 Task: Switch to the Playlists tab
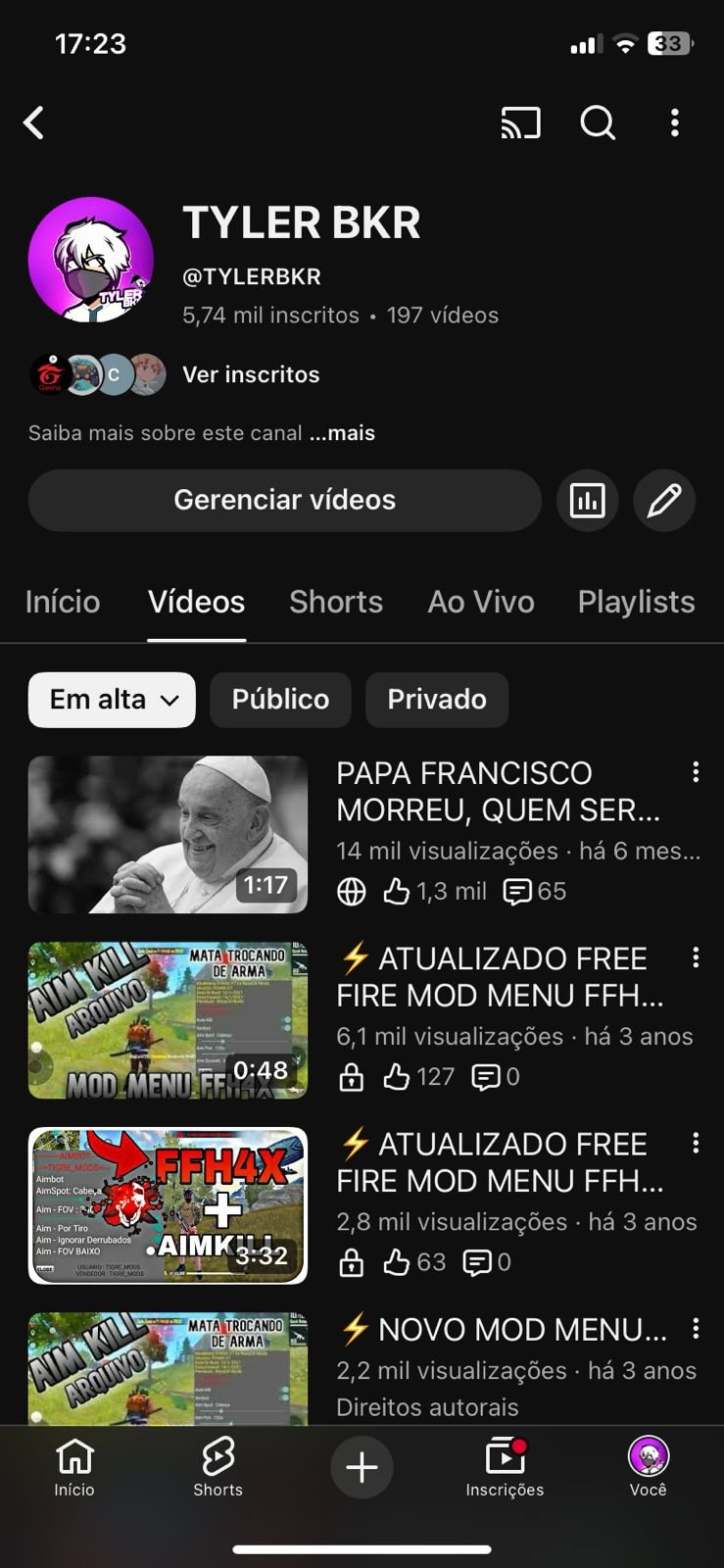pos(636,602)
